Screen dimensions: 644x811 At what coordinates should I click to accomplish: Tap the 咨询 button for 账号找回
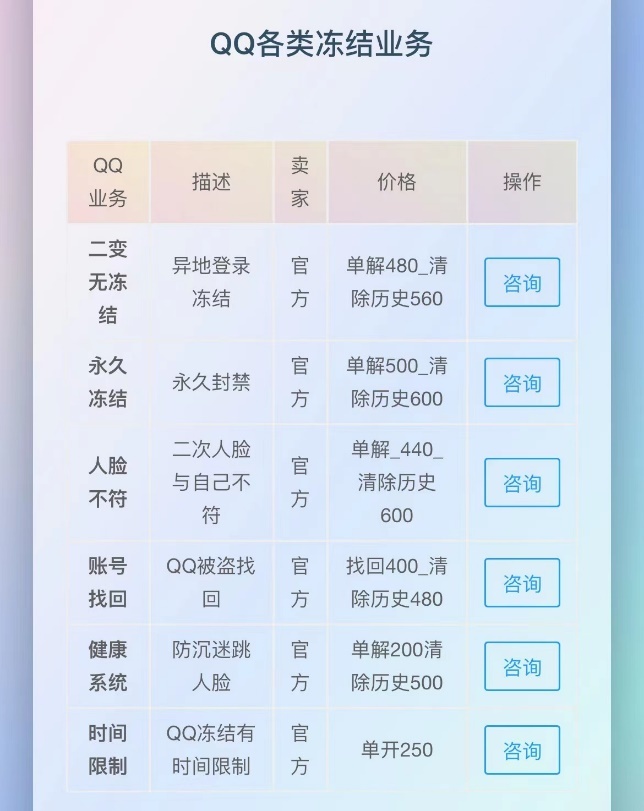click(x=521, y=583)
